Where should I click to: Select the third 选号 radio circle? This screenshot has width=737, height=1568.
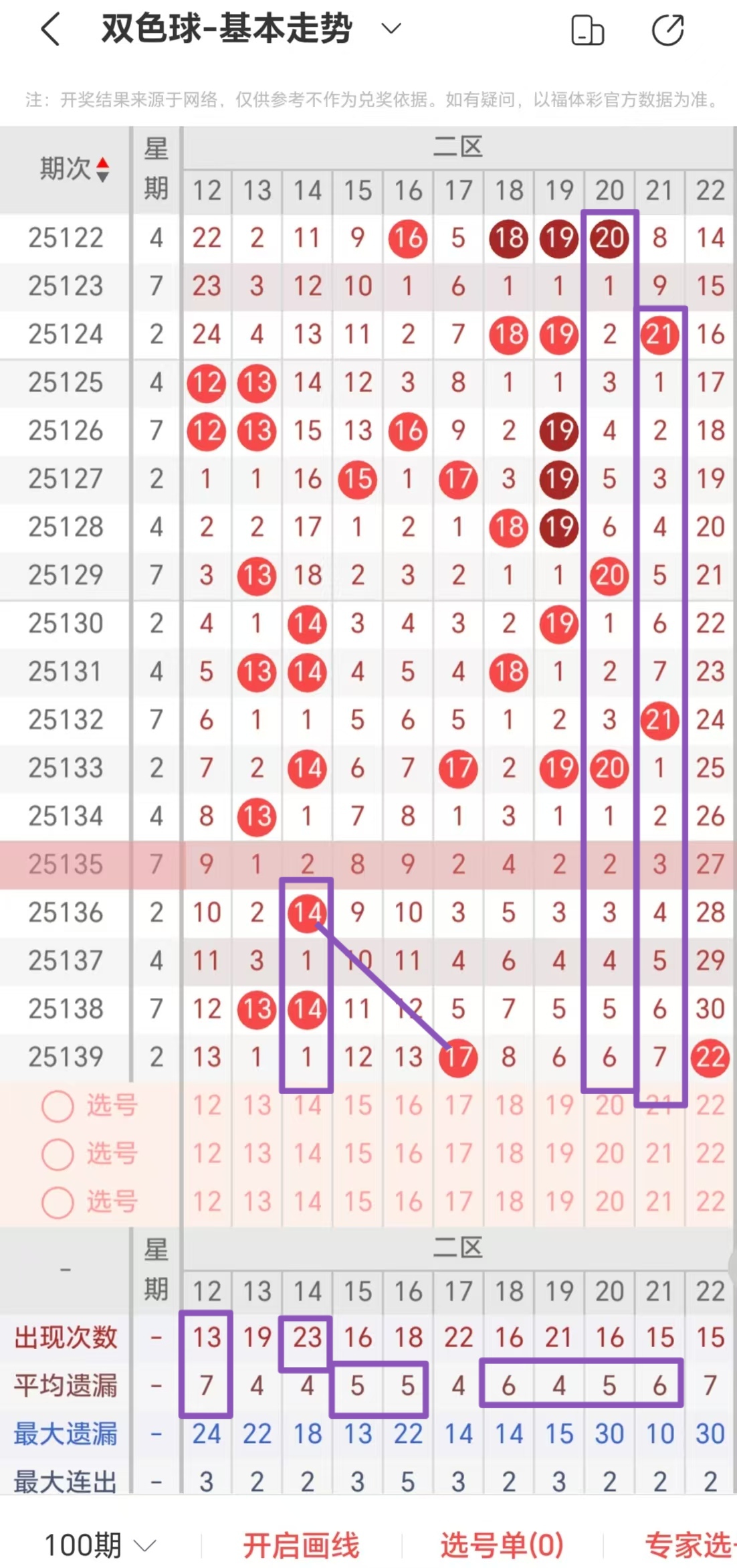click(56, 1201)
